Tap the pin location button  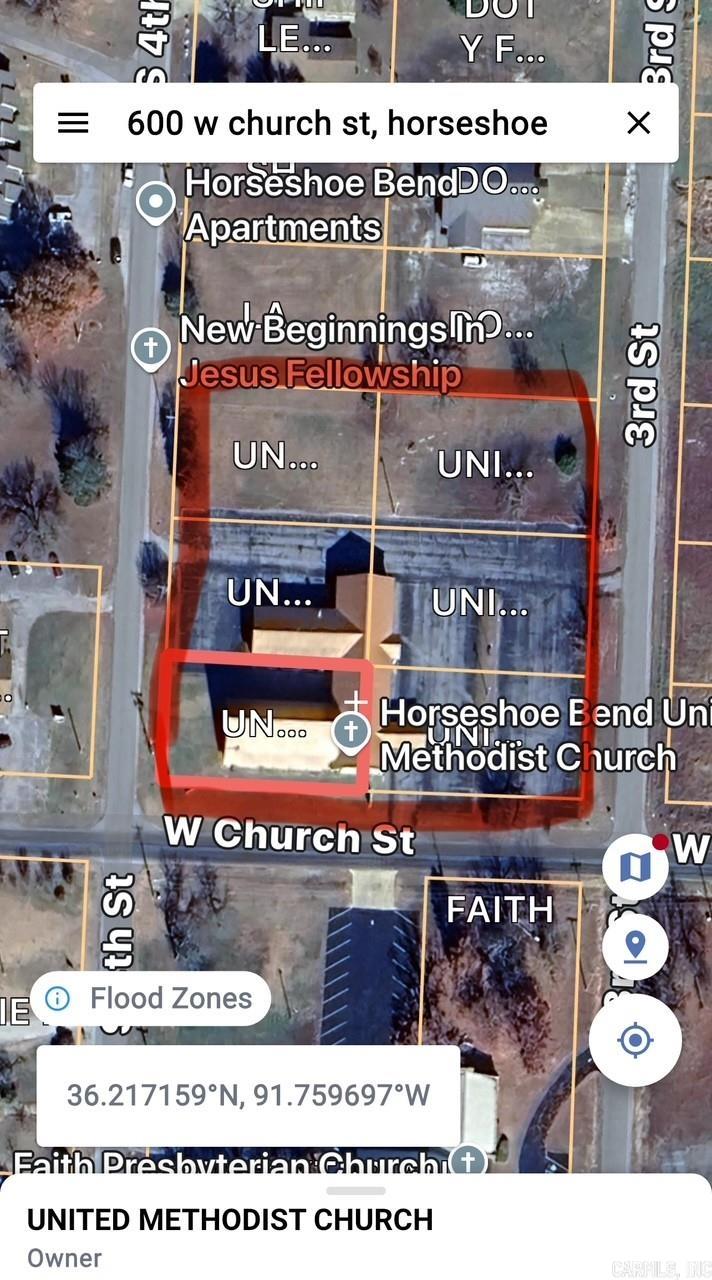point(635,946)
